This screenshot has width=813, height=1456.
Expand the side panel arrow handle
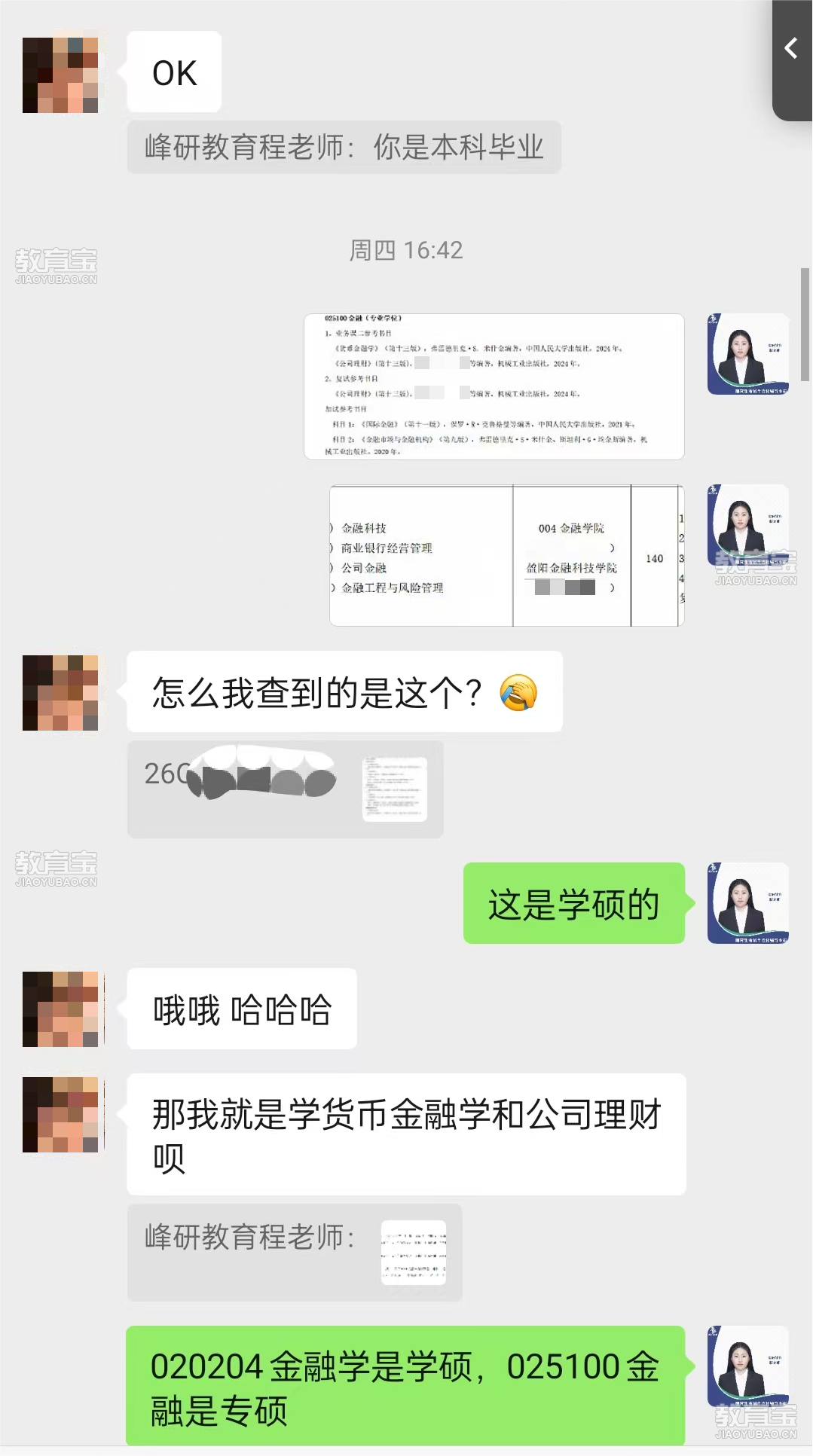pos(791,50)
